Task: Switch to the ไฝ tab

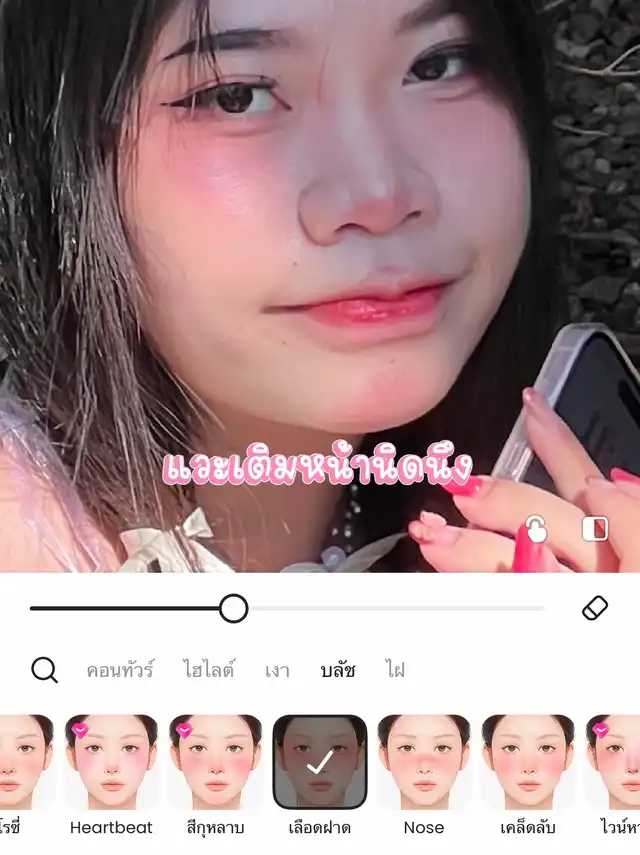Action: 395,670
